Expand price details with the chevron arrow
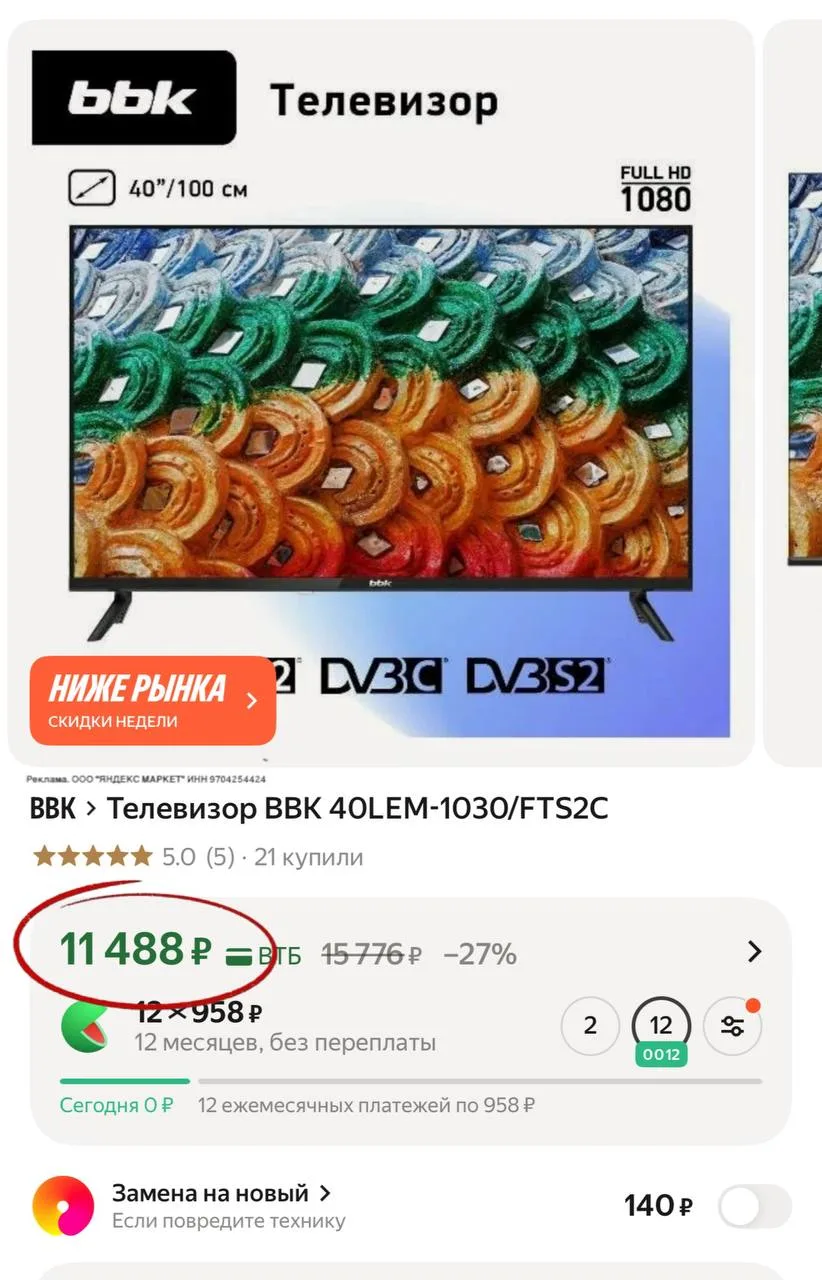The width and height of the screenshot is (822, 1280). point(755,952)
